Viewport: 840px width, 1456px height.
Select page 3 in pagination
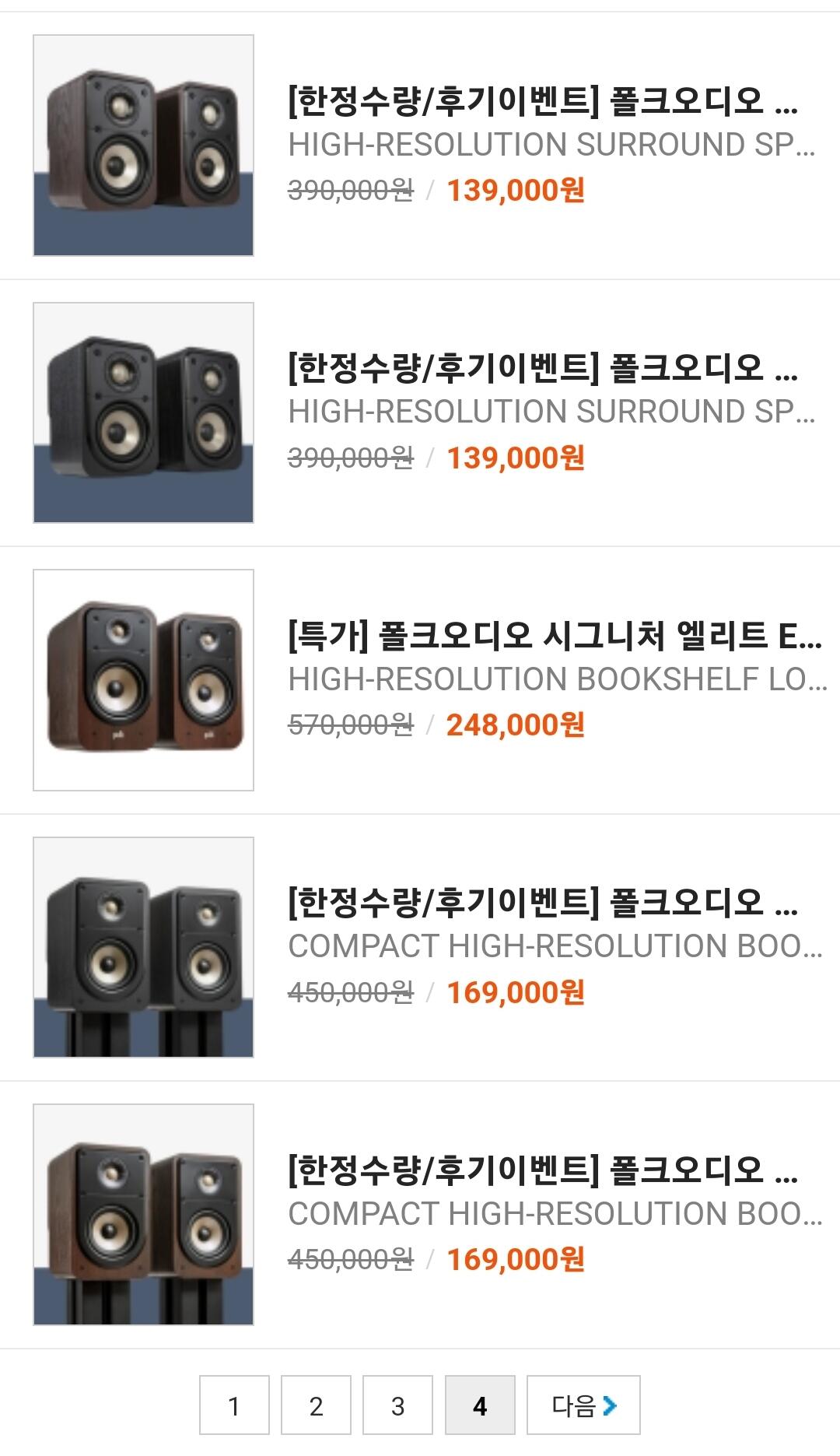(397, 1405)
